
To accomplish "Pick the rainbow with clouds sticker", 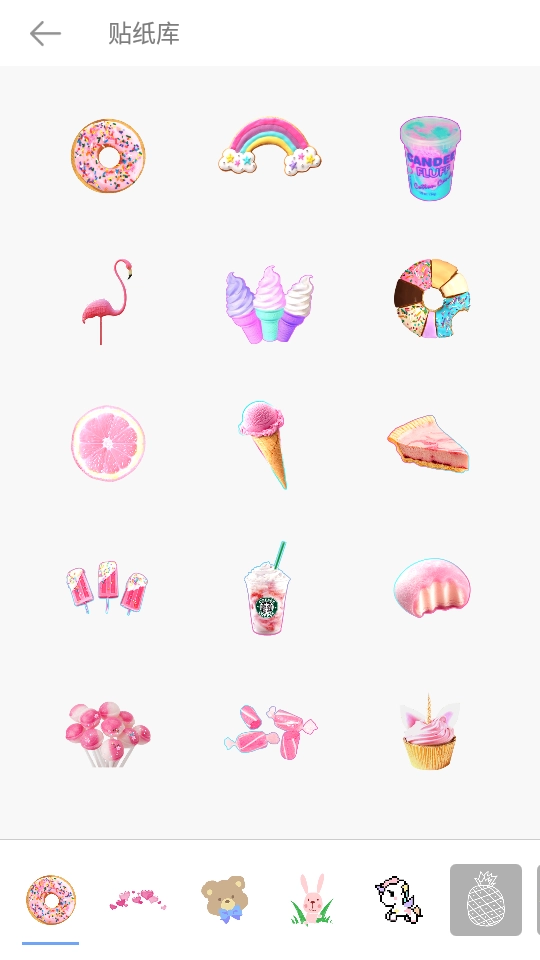I will pyautogui.click(x=269, y=146).
